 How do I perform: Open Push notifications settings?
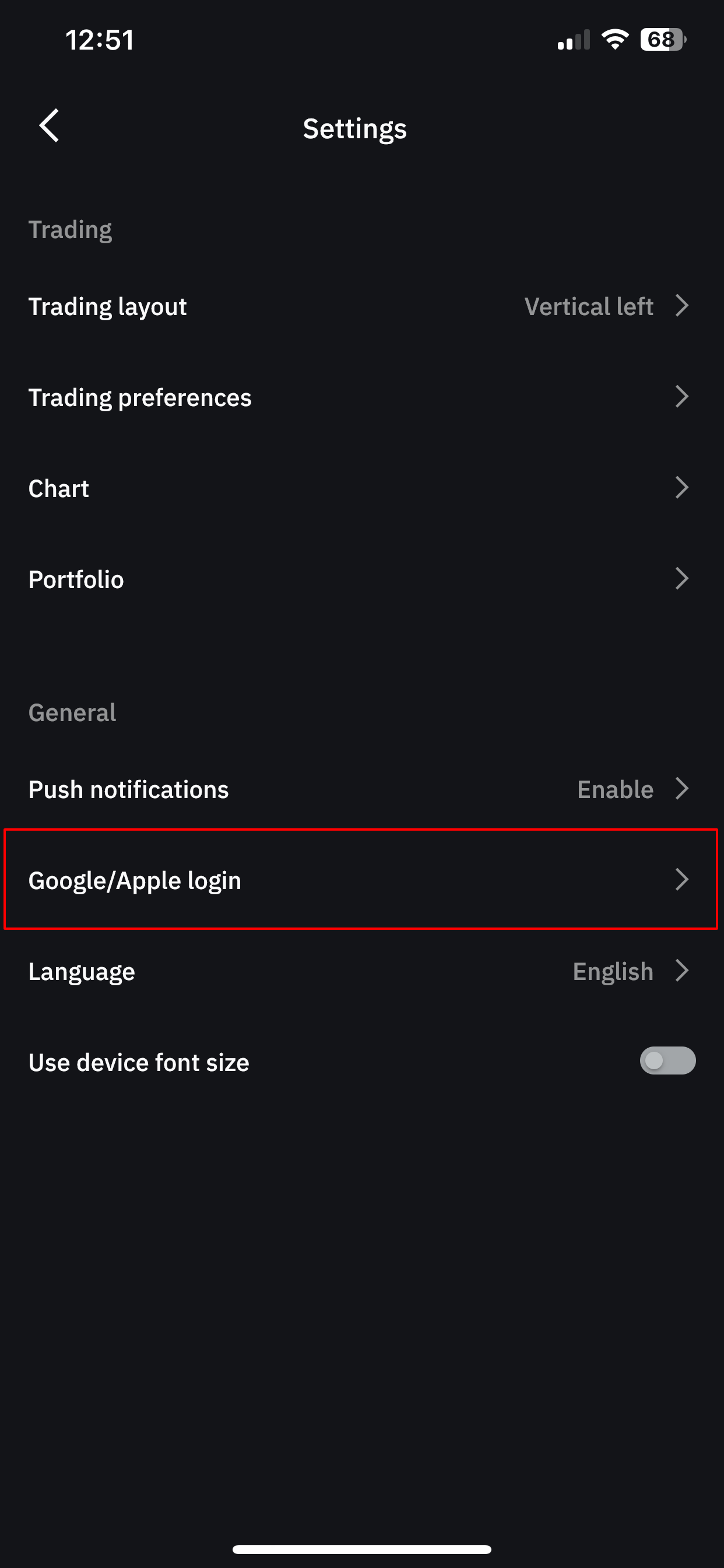tap(362, 789)
